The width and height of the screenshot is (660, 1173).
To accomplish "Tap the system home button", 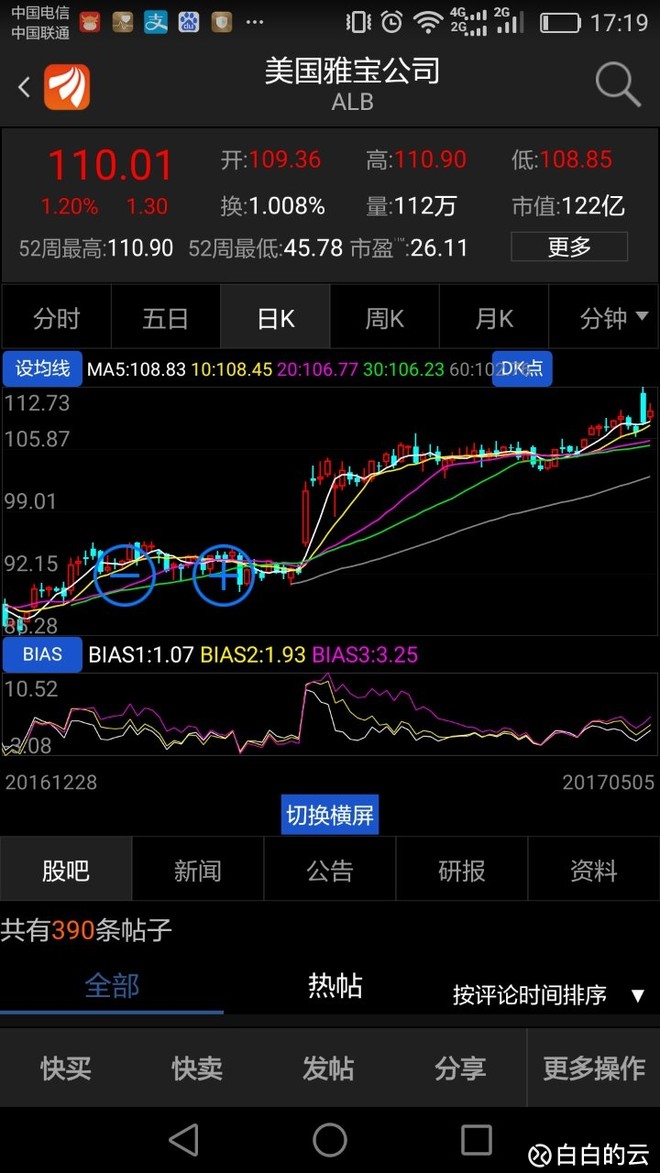I will 330,1140.
